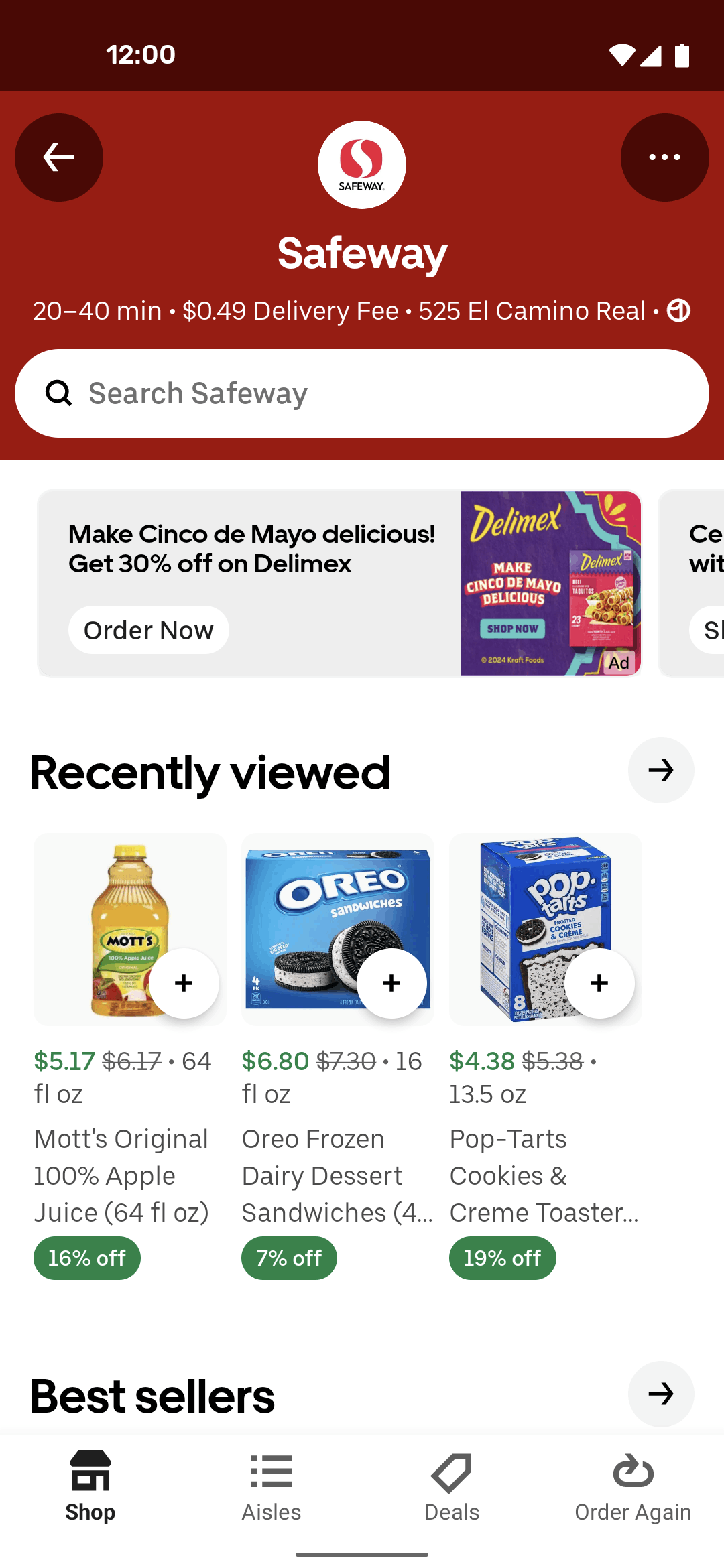724x1568 pixels.
Task: Go back using the arrow button
Action: click(x=59, y=157)
